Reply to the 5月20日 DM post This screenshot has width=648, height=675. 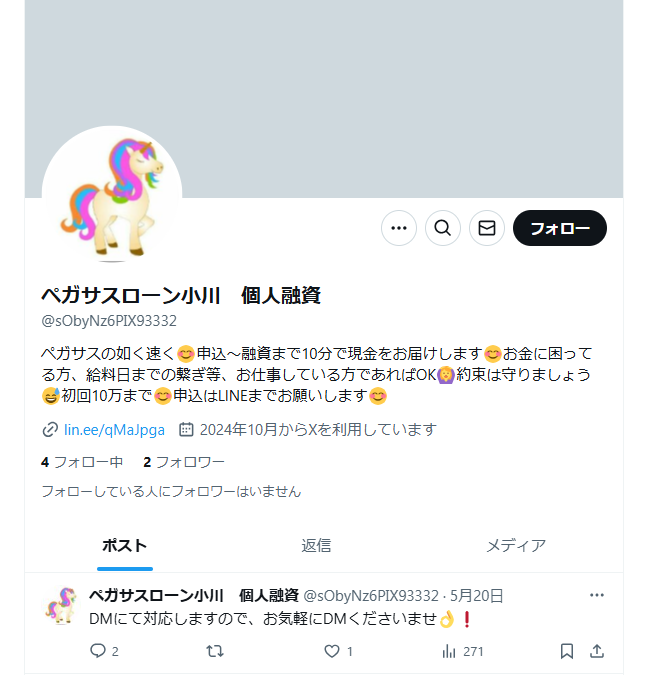coord(98,651)
